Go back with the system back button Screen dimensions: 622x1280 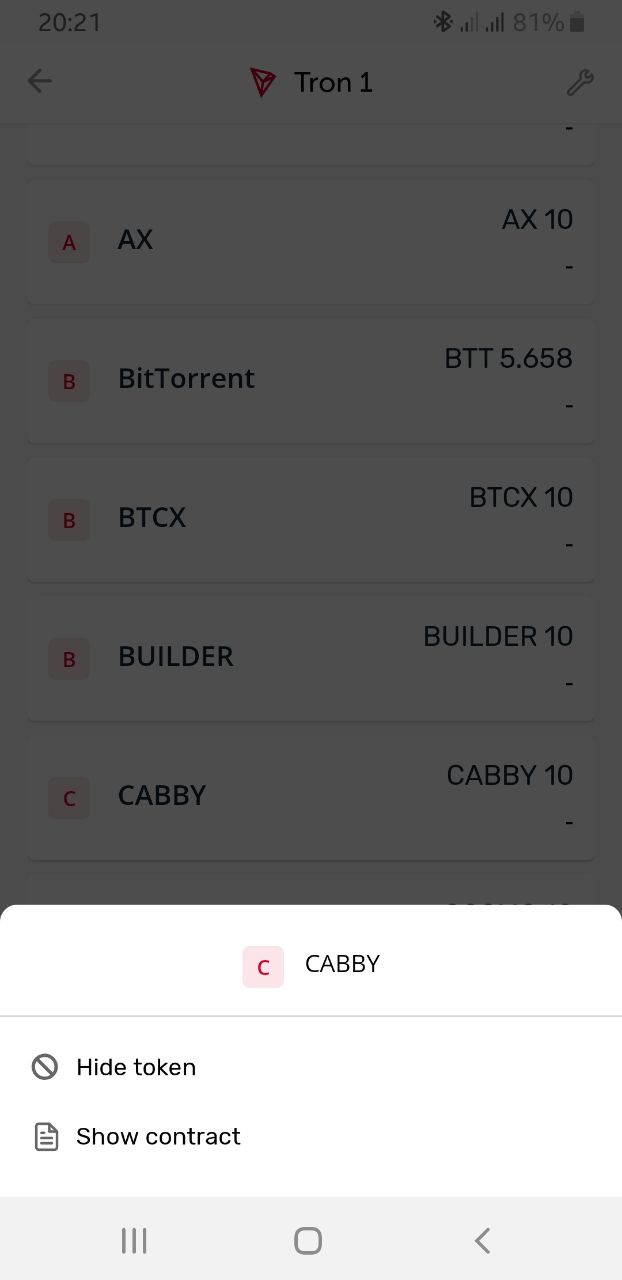pos(482,1241)
